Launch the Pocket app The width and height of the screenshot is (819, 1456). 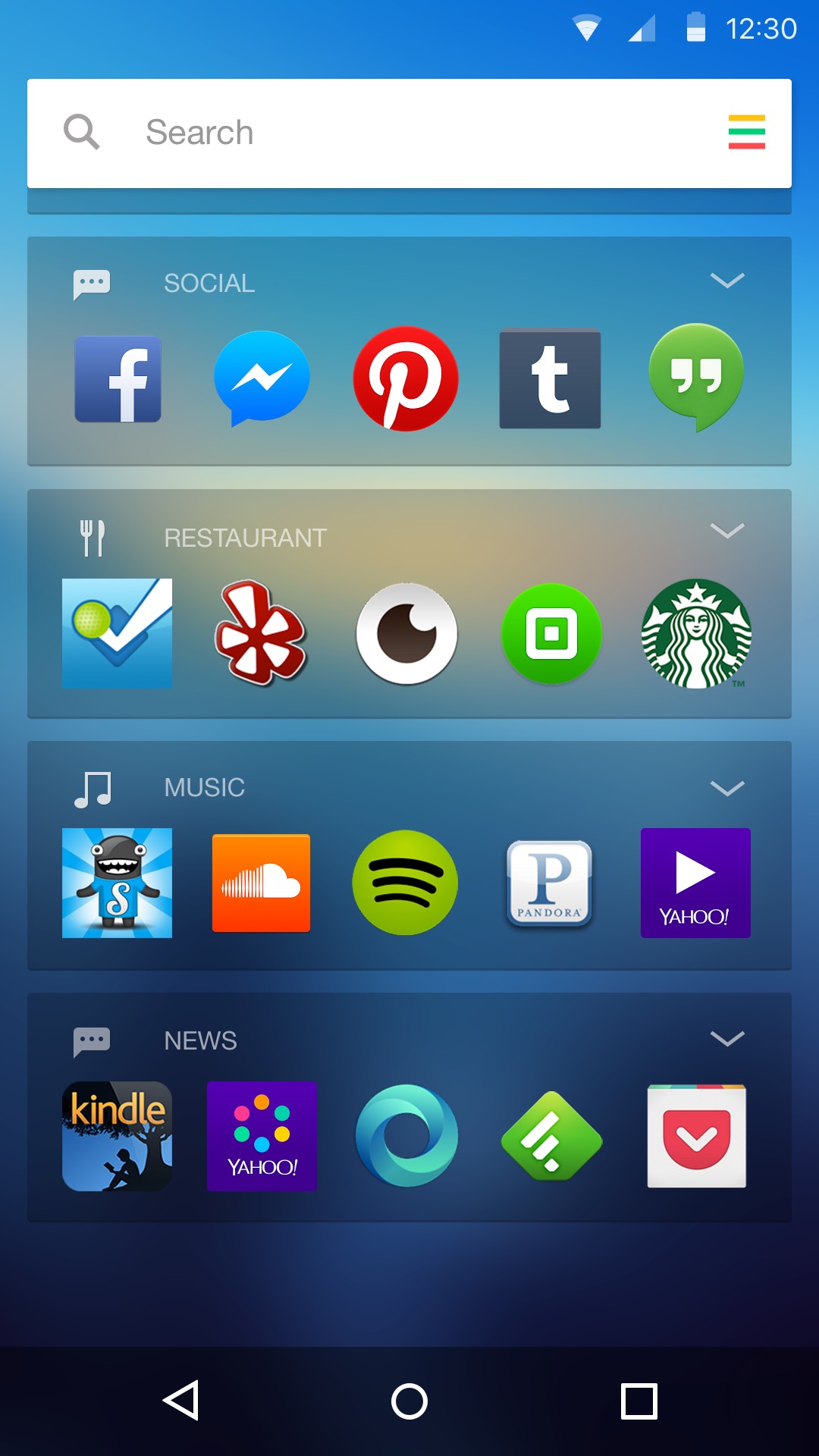point(696,1136)
